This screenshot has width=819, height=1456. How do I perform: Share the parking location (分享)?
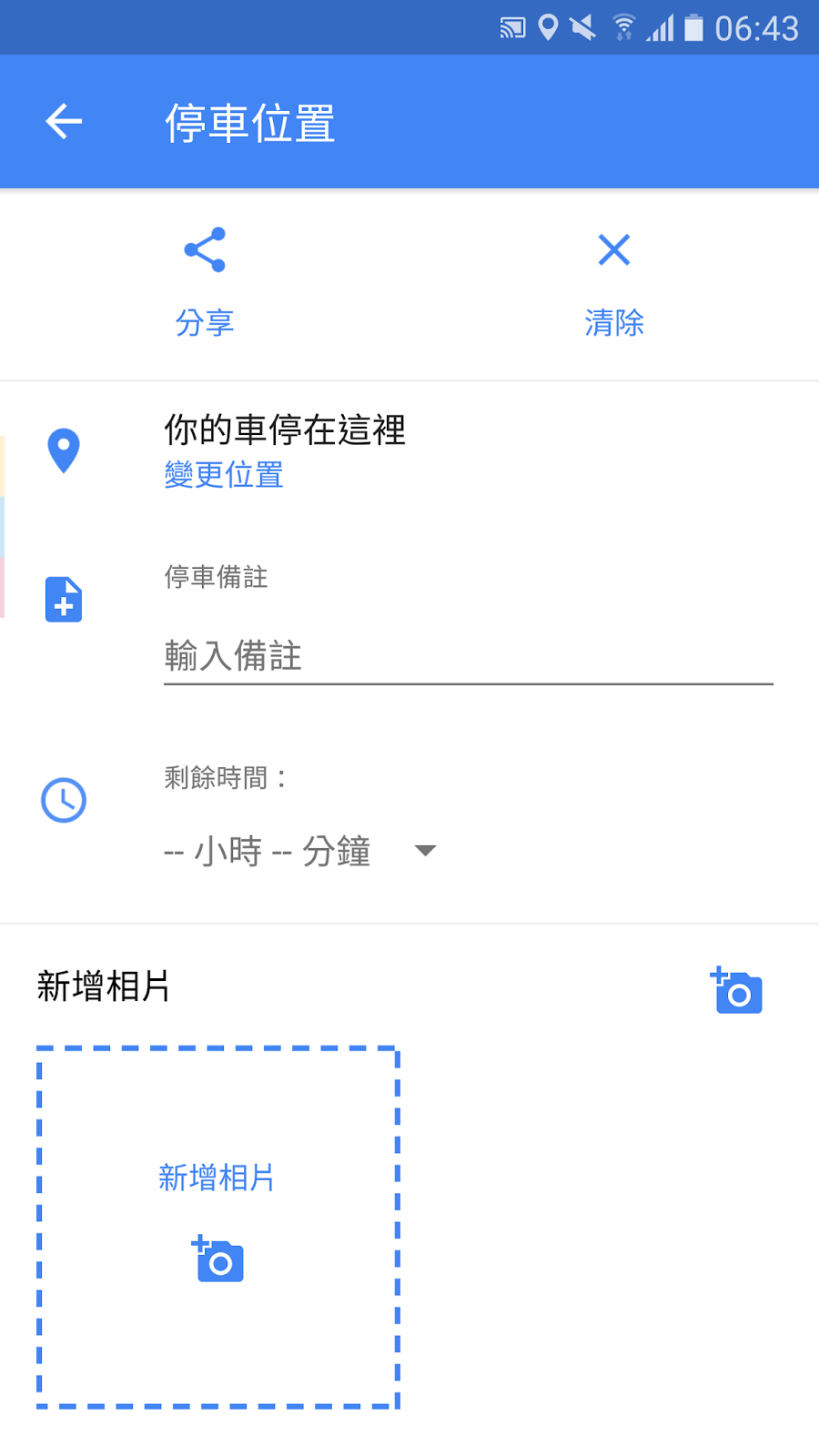pyautogui.click(x=205, y=283)
